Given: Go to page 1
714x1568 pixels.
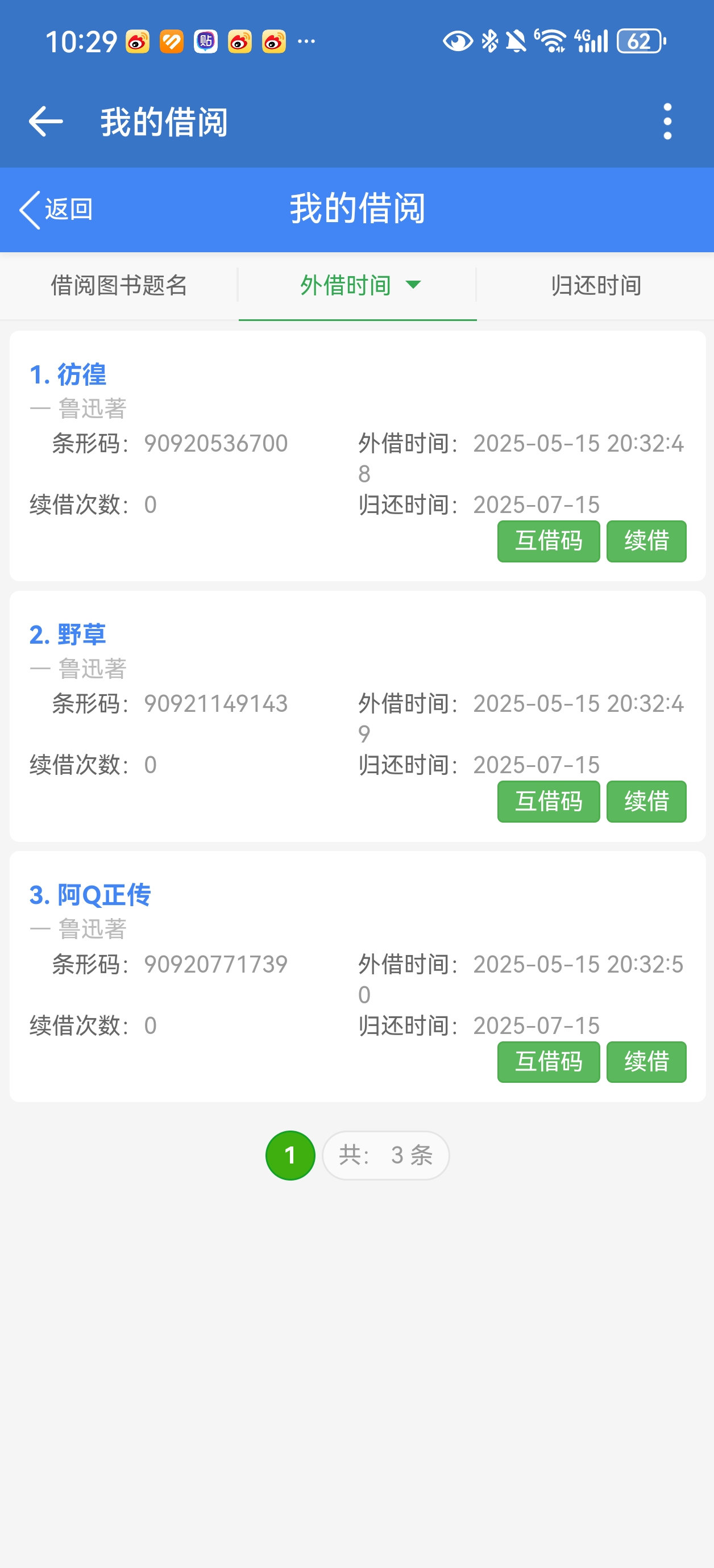Looking at the screenshot, I should [x=290, y=1154].
